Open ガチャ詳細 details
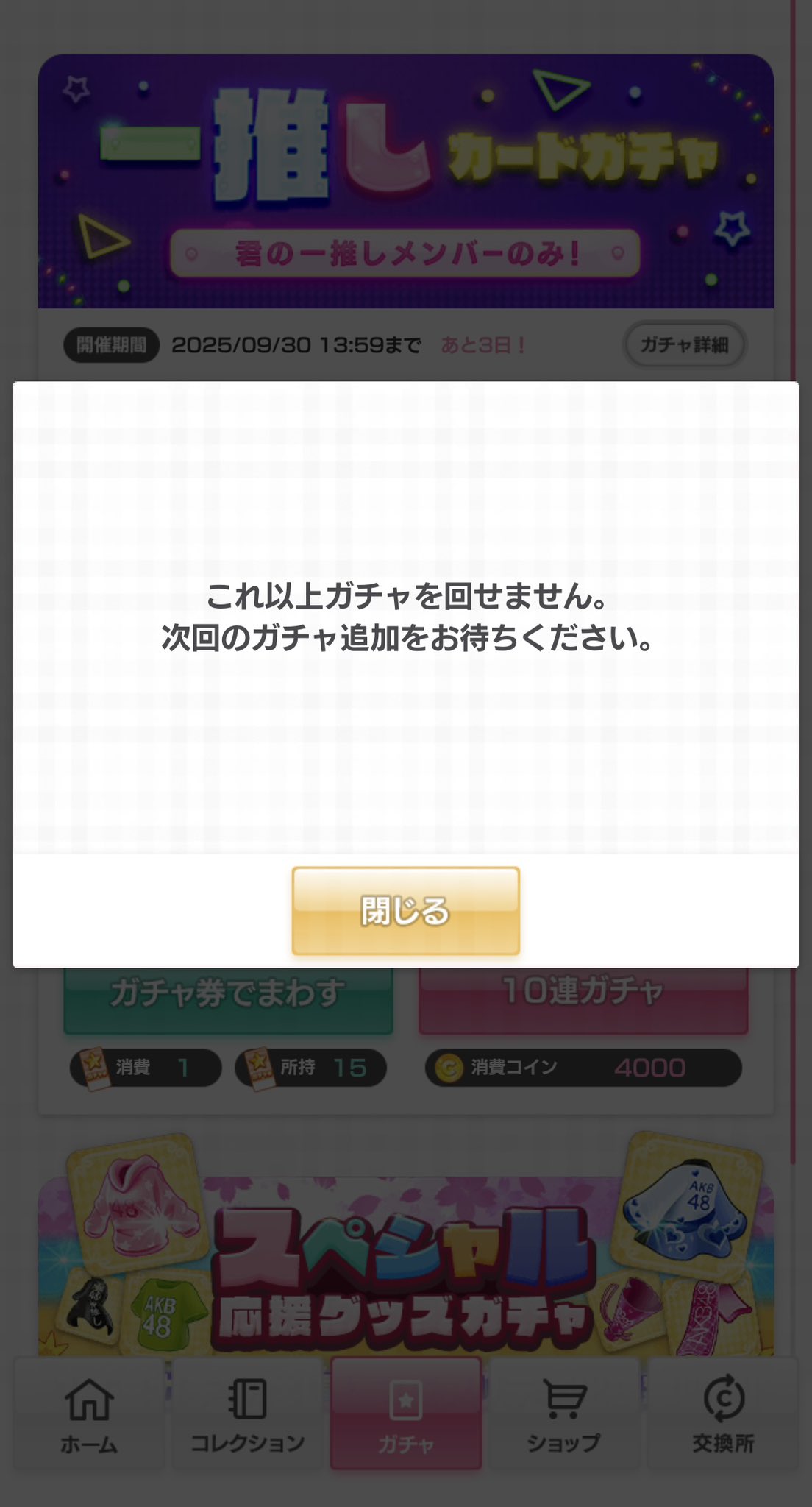Screen dimensions: 812x1507 click(685, 344)
